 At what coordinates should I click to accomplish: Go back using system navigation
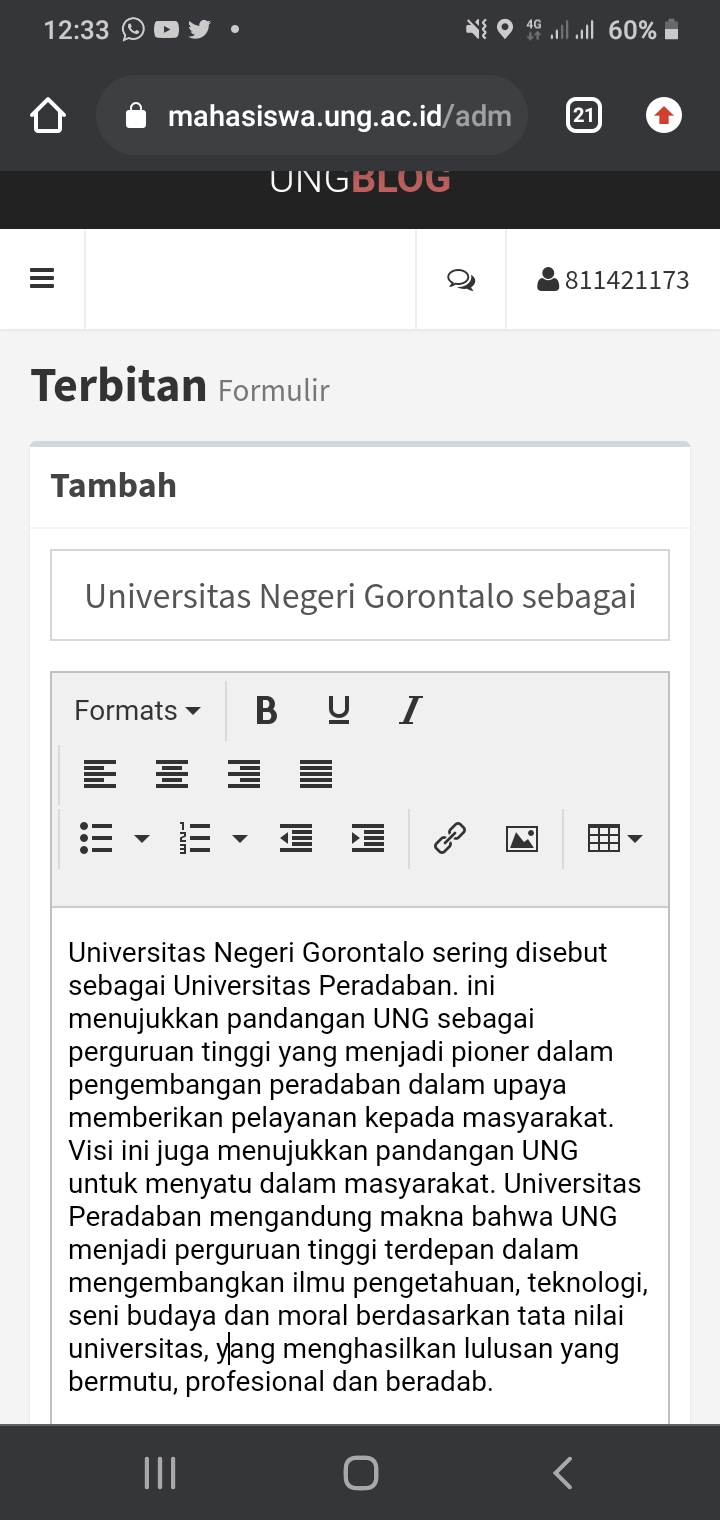click(562, 1473)
